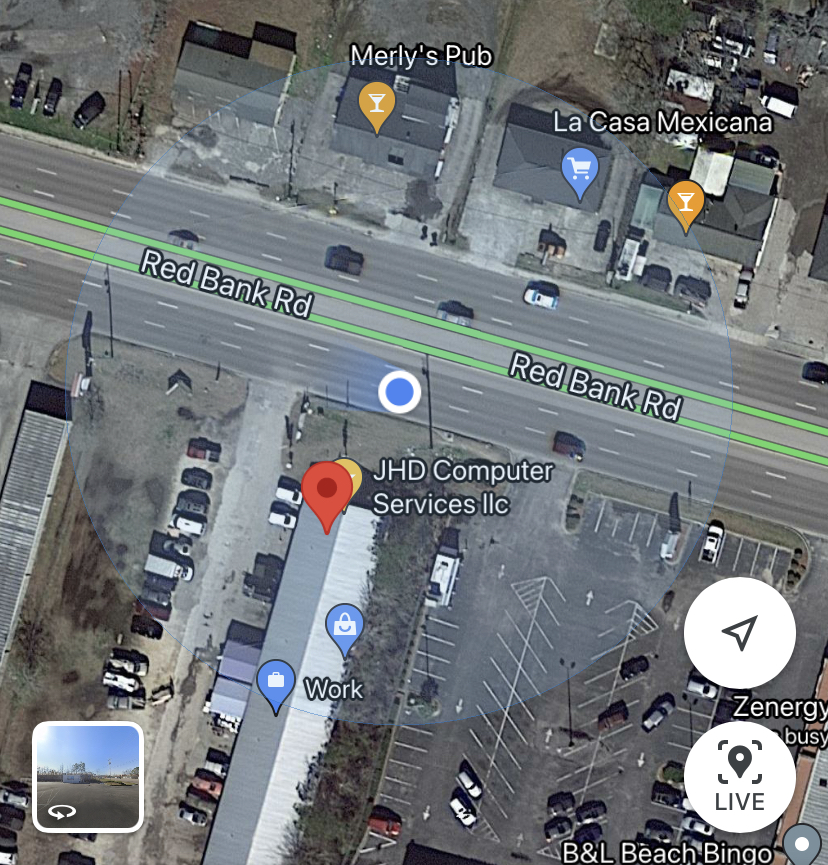Open B&L Beach Bingo place pin
This screenshot has width=828, height=865.
coord(802,845)
